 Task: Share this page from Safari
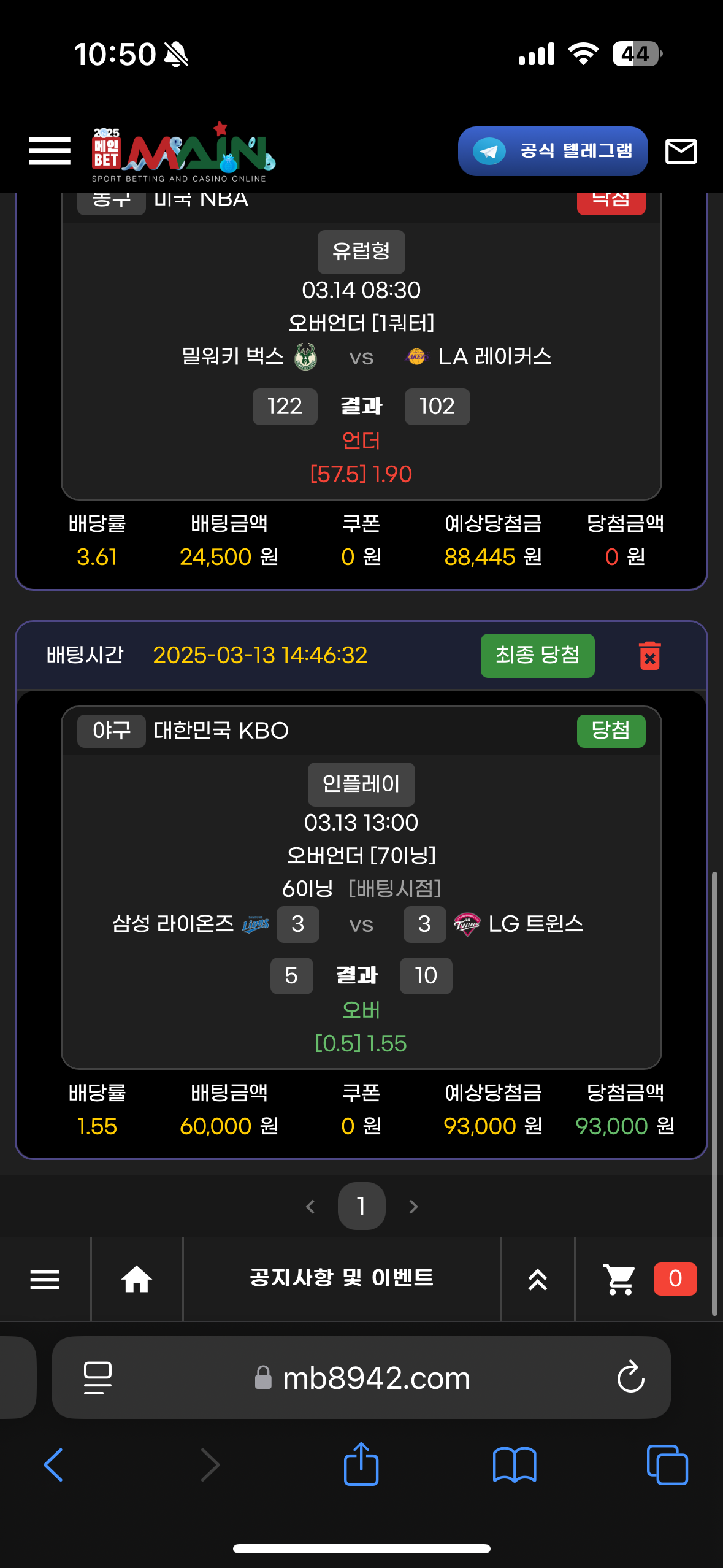361,1464
